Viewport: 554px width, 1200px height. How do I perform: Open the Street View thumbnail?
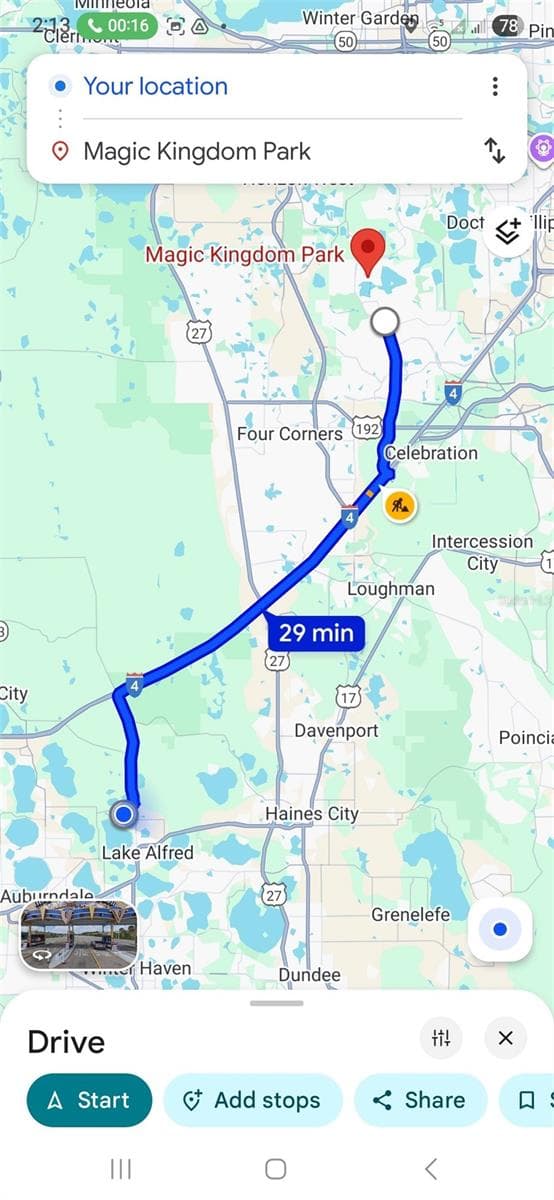point(79,935)
